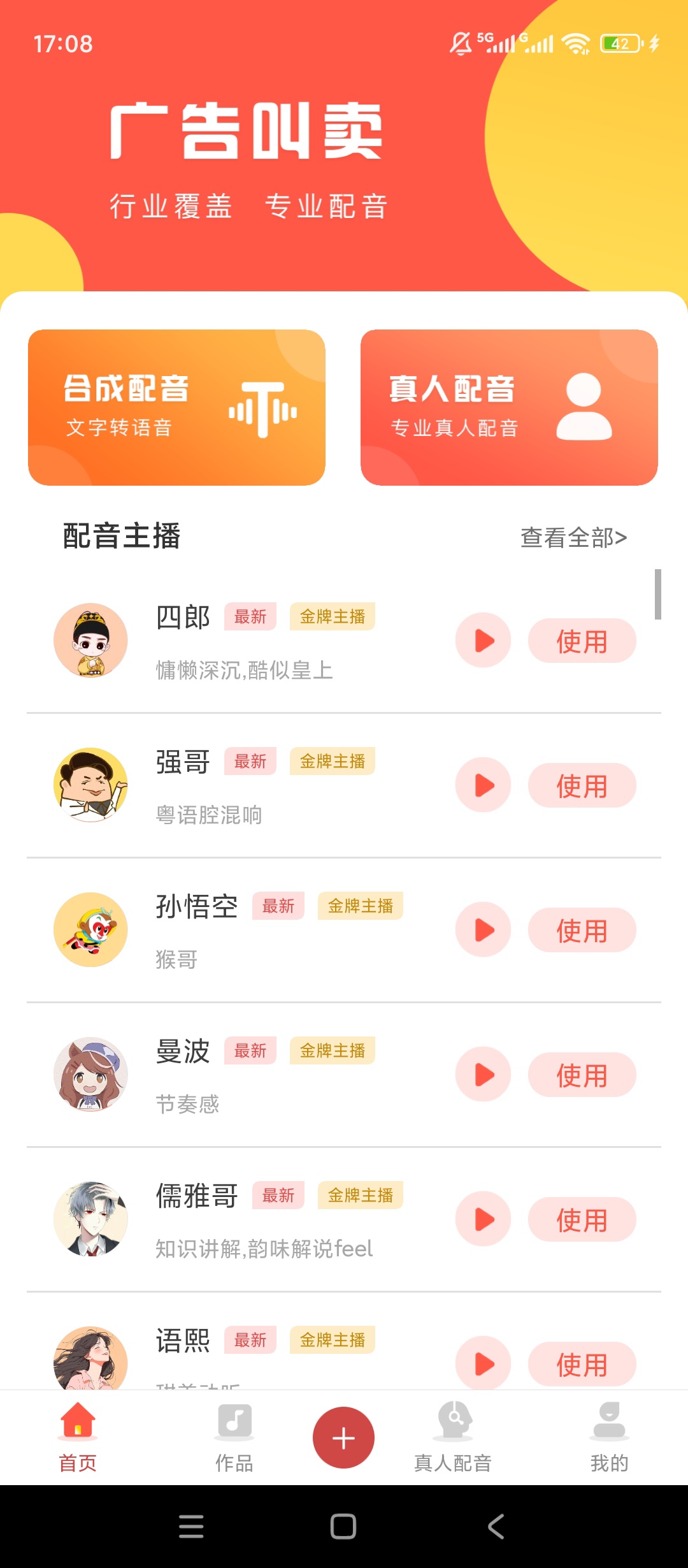688x1568 pixels.
Task: Play the voice sample for 强哥
Action: point(484,785)
